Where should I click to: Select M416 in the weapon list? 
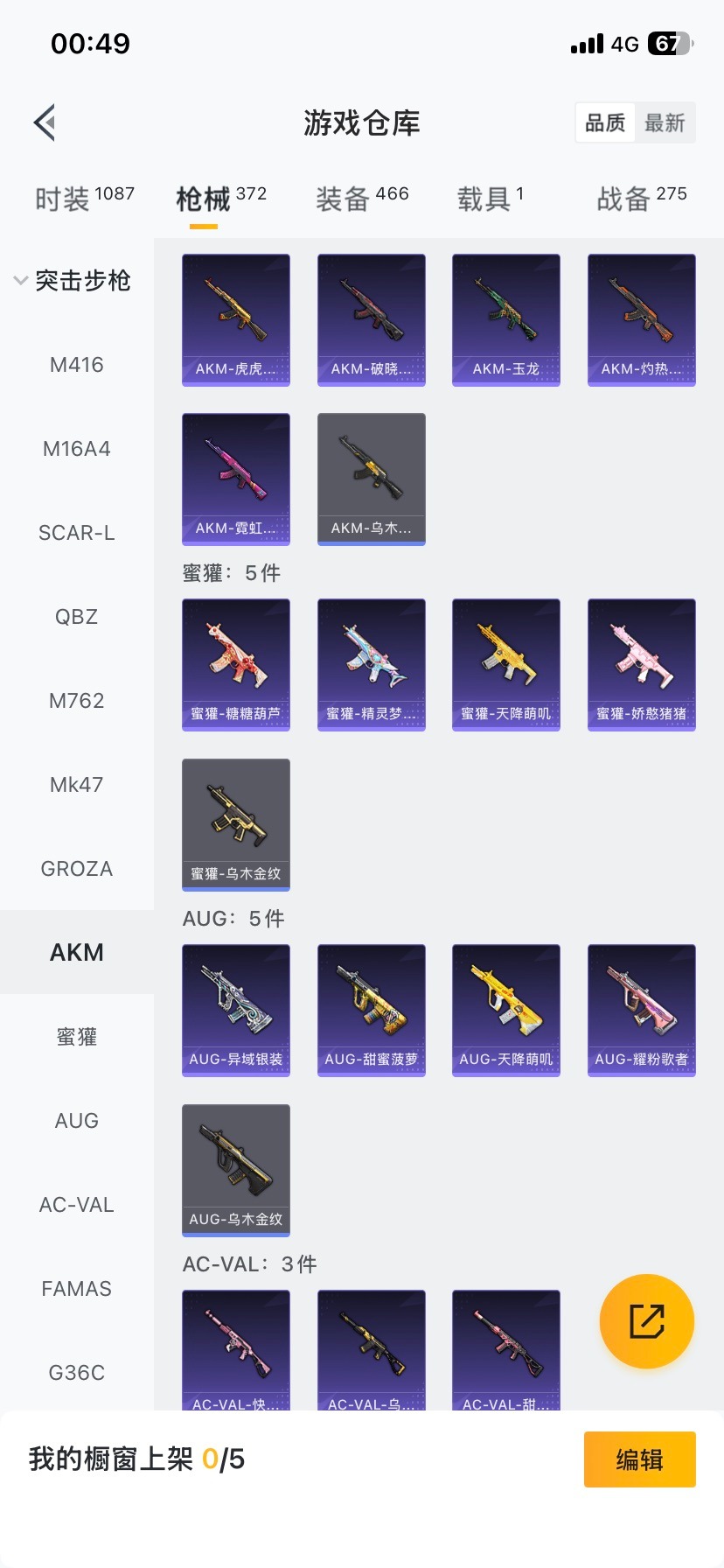77,365
